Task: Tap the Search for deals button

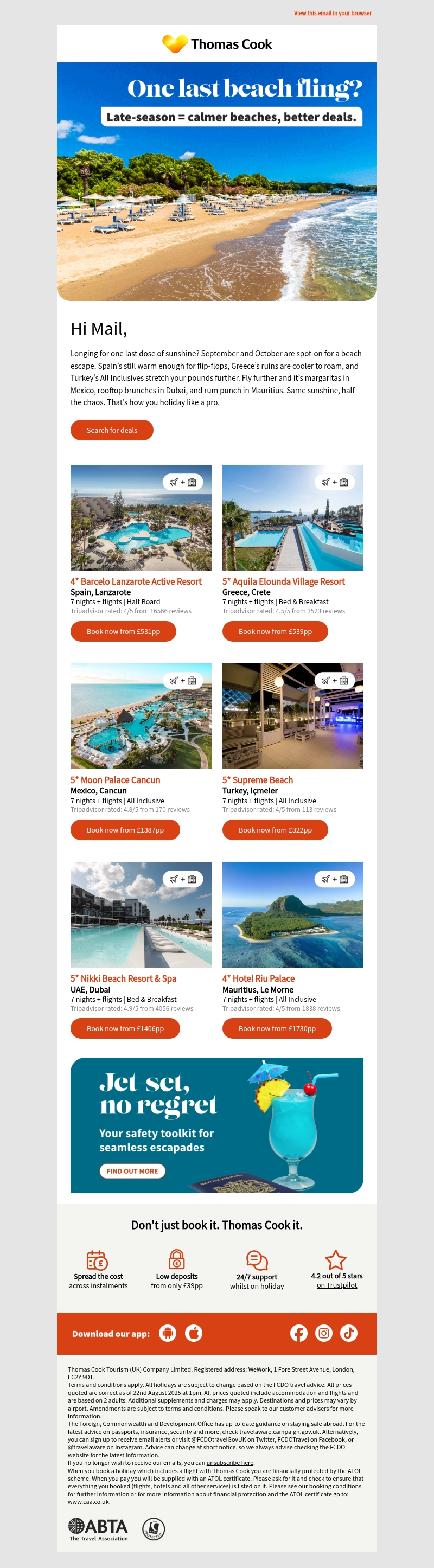Action: point(112,430)
